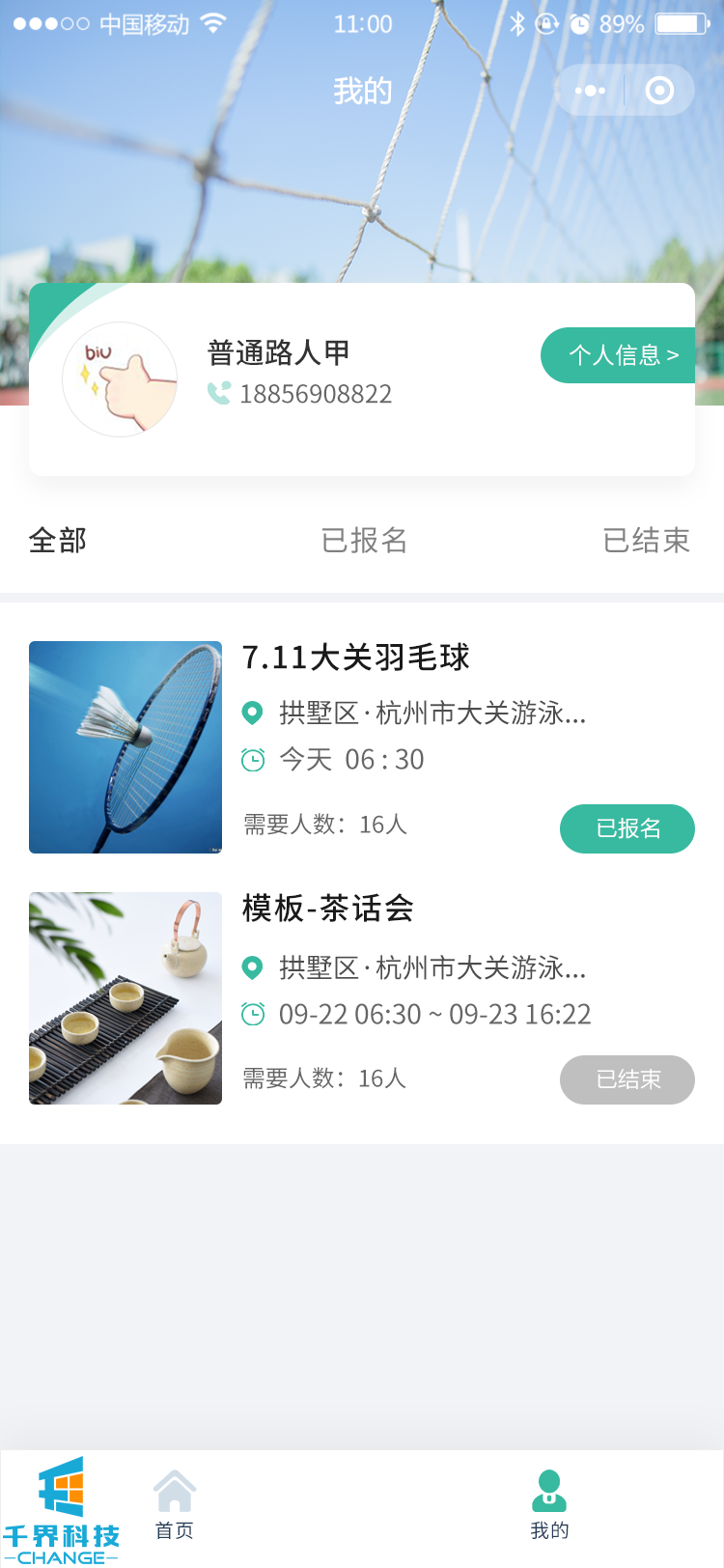This screenshot has width=724, height=1568.
Task: Switch to the 全部 tab
Action: [x=58, y=541]
